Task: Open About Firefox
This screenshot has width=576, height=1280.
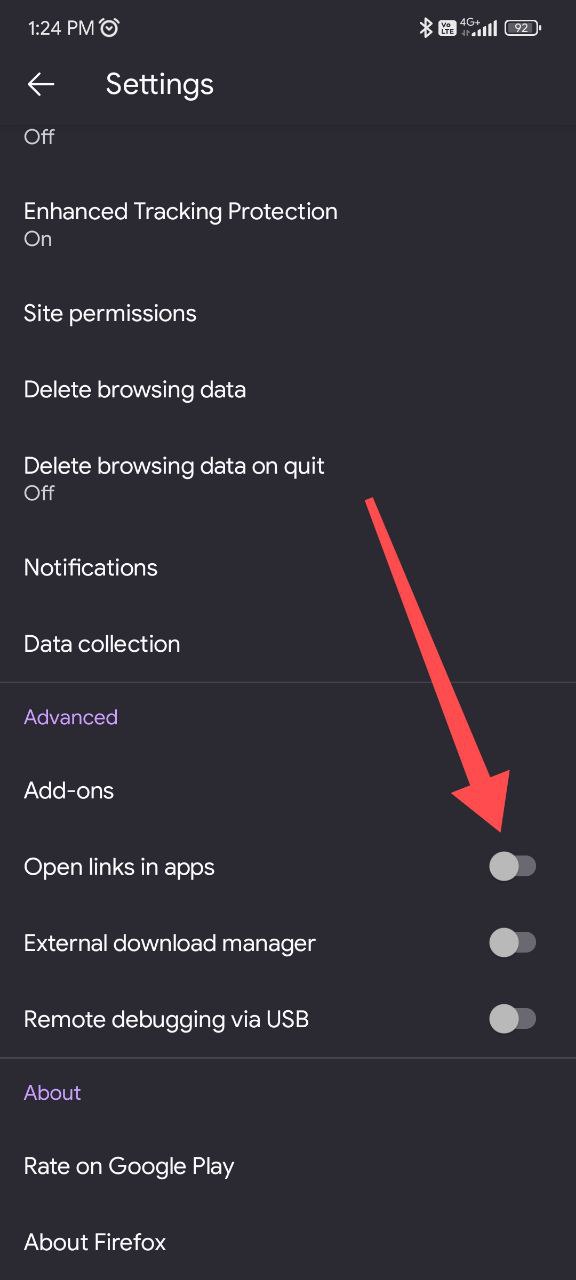Action: coord(288,1242)
